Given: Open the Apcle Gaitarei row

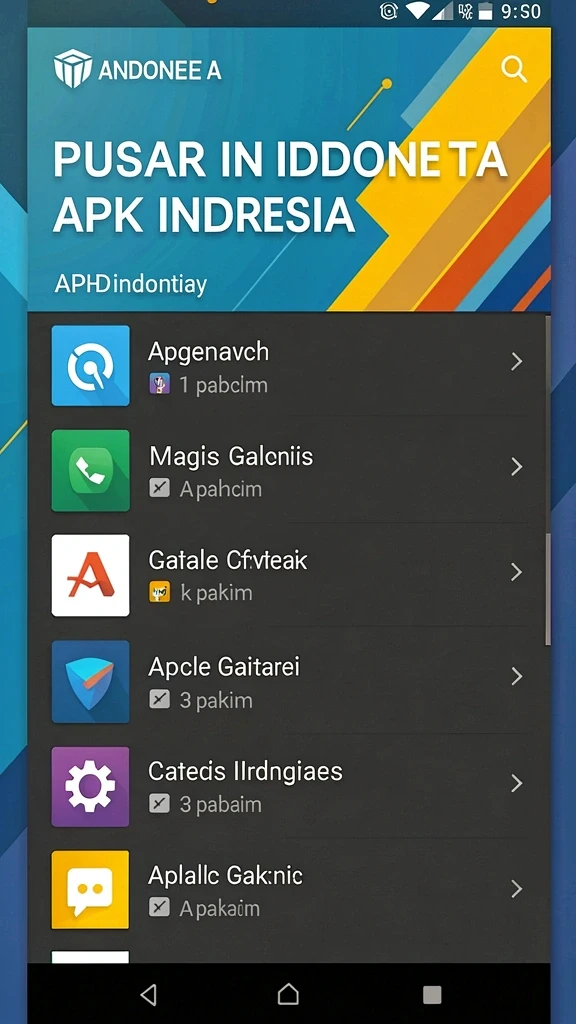Looking at the screenshot, I should click(288, 681).
